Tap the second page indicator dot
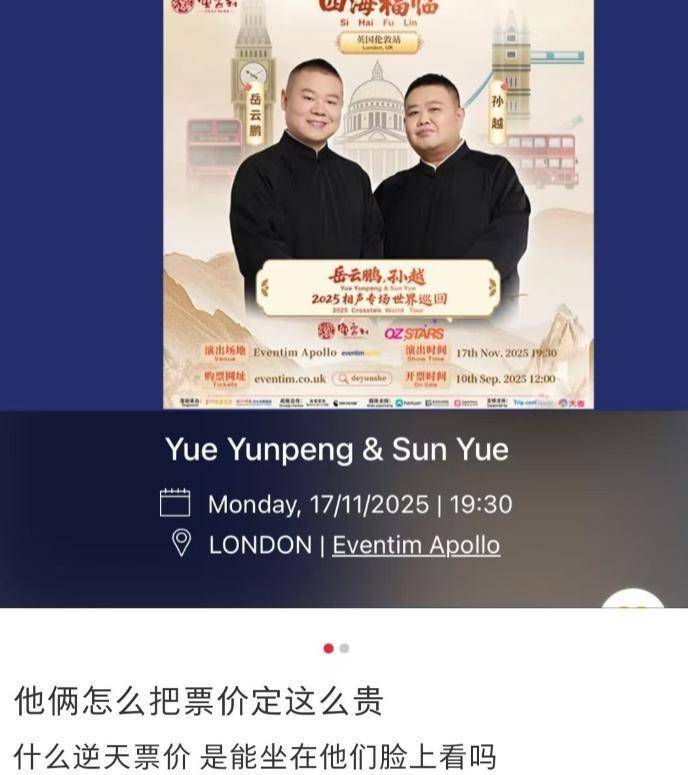This screenshot has height=775, width=688. point(345,648)
